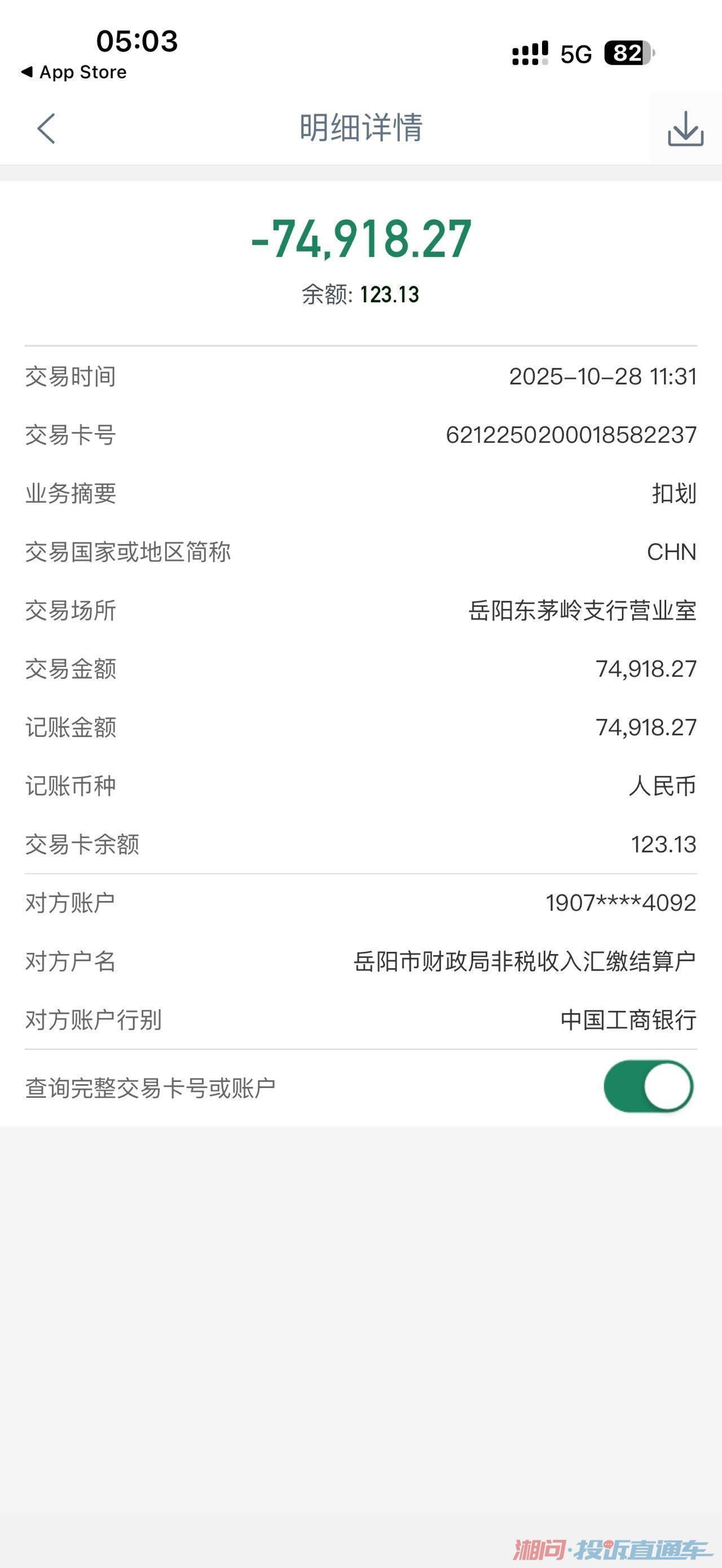This screenshot has height=1568, width=722.
Task: Return to App Store via status bar
Action: click(74, 72)
